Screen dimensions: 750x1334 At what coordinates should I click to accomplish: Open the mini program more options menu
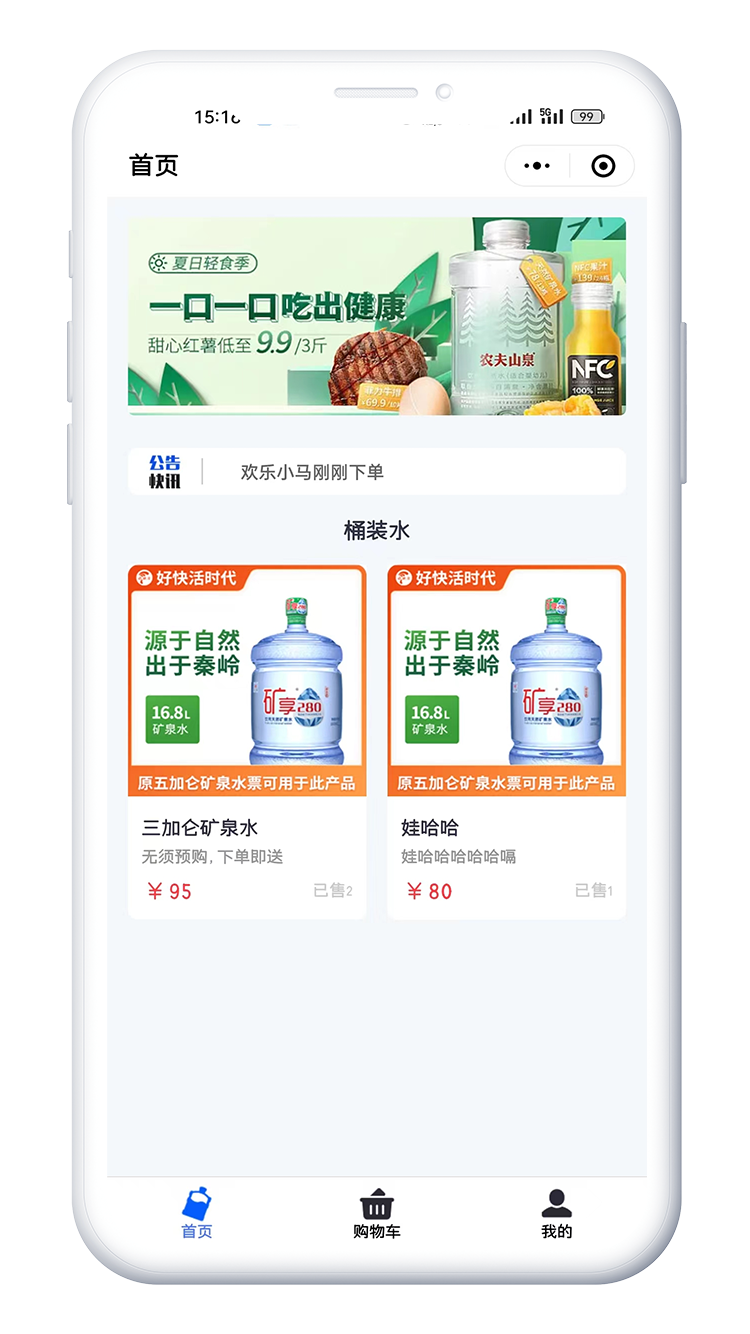pyautogui.click(x=538, y=166)
